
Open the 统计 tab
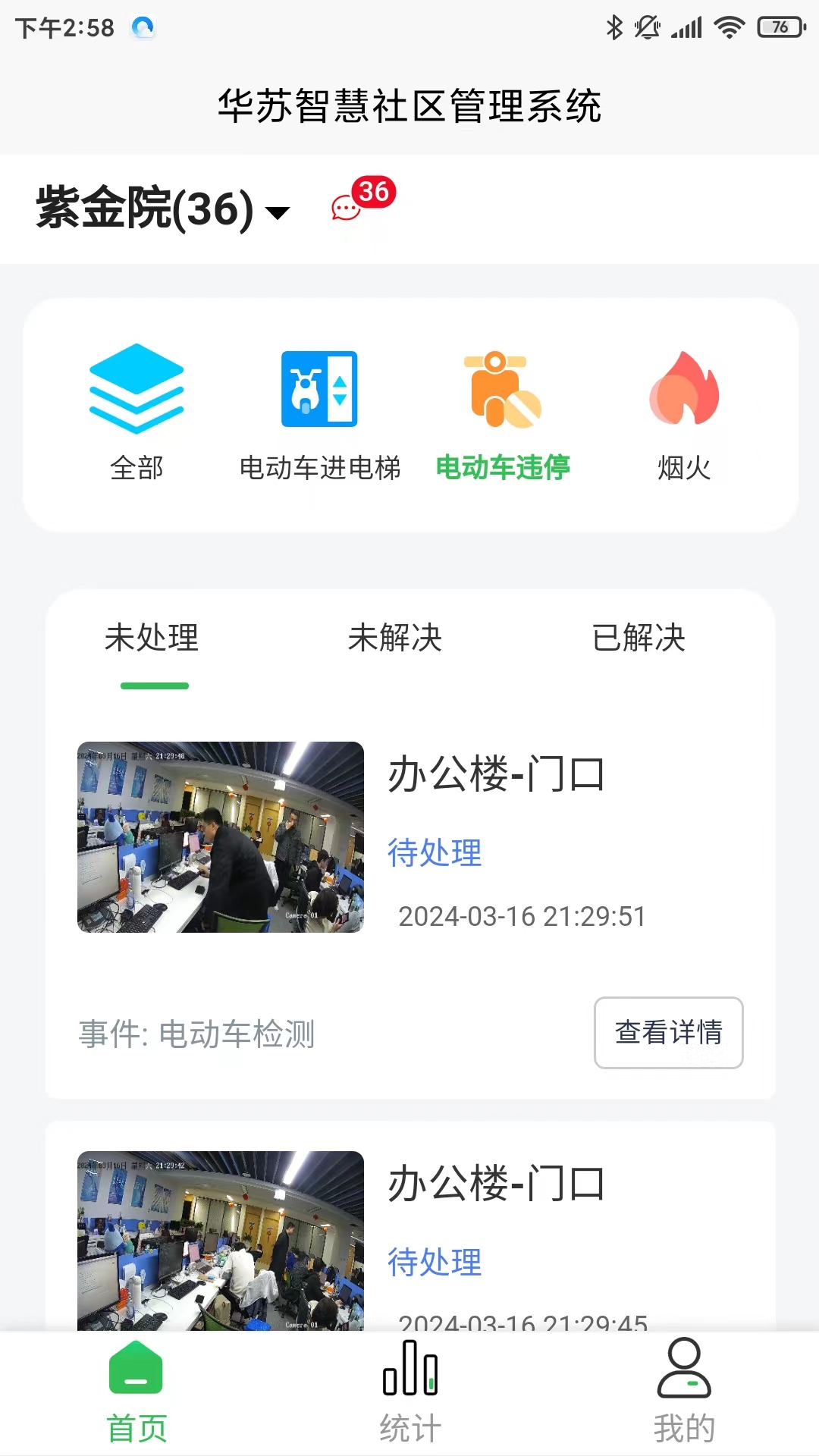pos(410,1393)
